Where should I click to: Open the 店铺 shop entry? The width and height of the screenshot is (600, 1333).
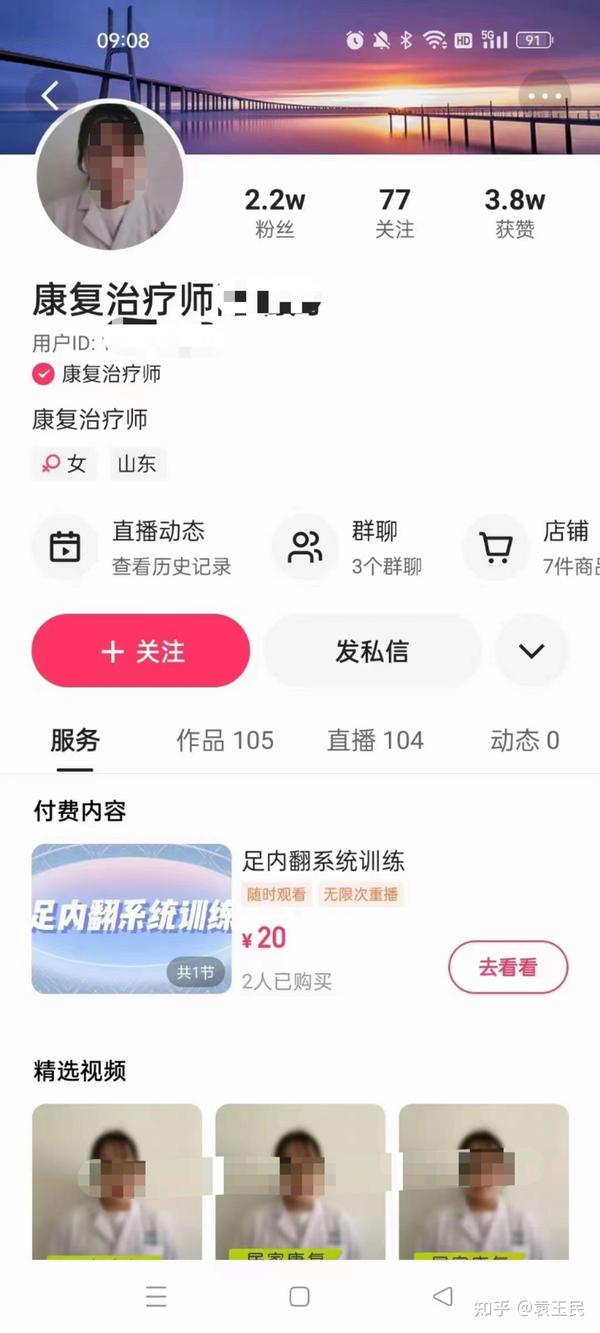[x=532, y=548]
